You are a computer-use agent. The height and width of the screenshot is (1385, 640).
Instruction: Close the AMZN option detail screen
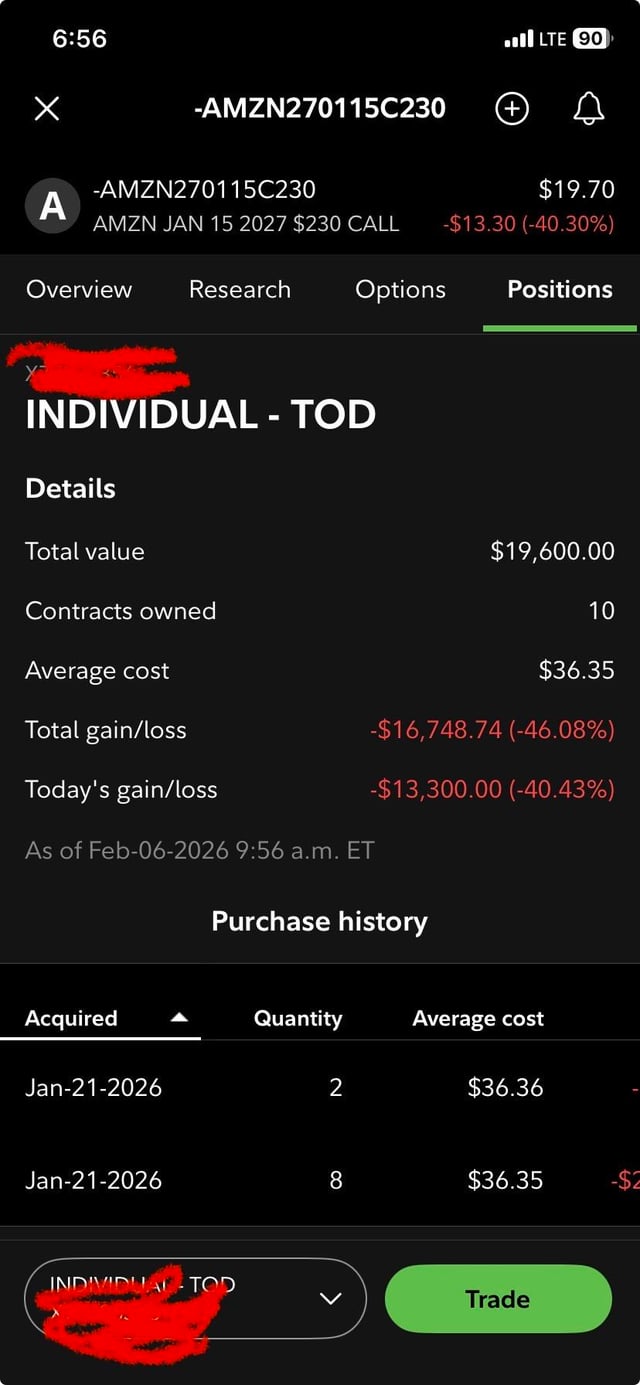pos(46,108)
